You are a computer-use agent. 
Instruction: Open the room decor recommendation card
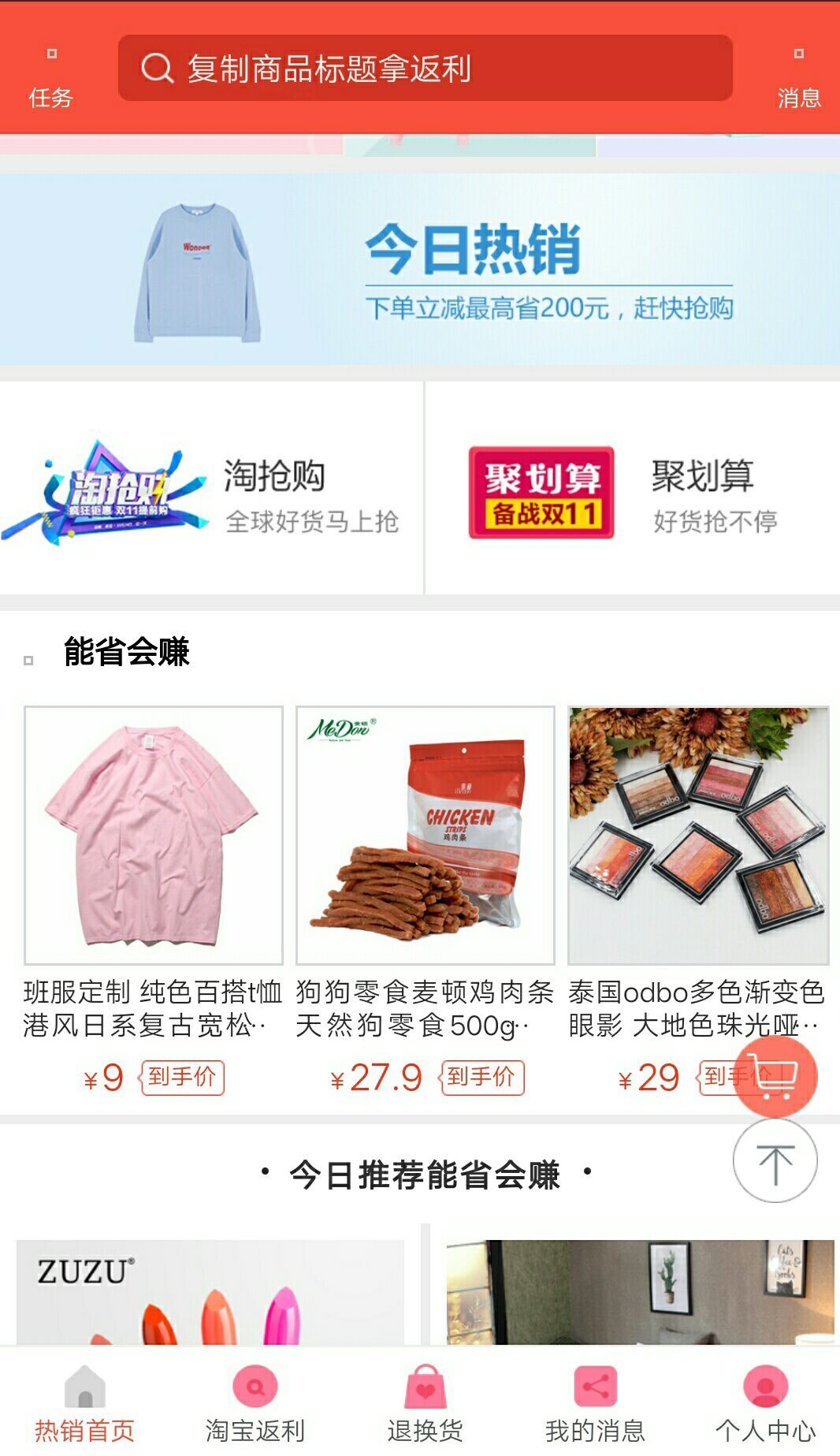click(640, 1291)
